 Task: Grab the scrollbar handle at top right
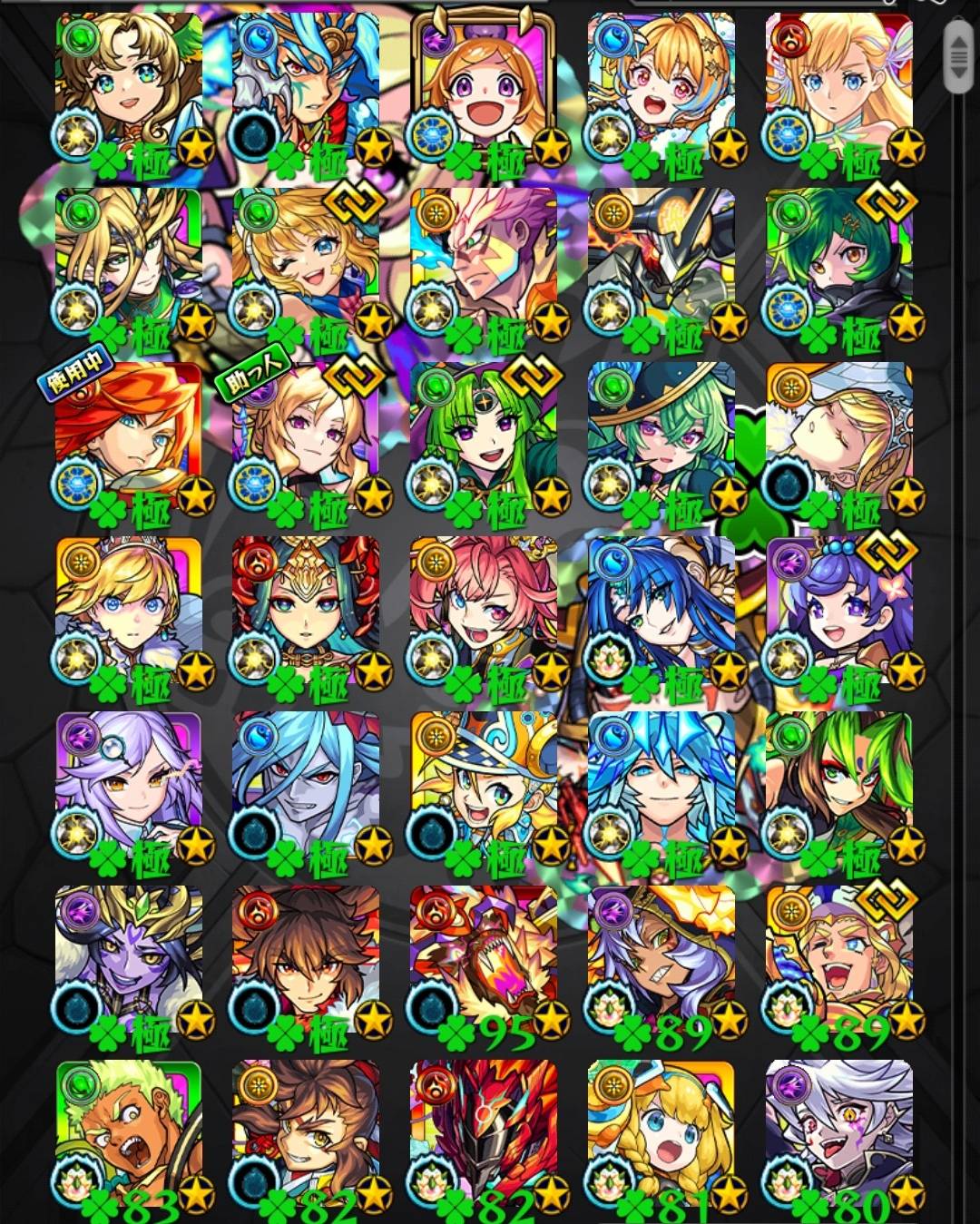point(958,56)
